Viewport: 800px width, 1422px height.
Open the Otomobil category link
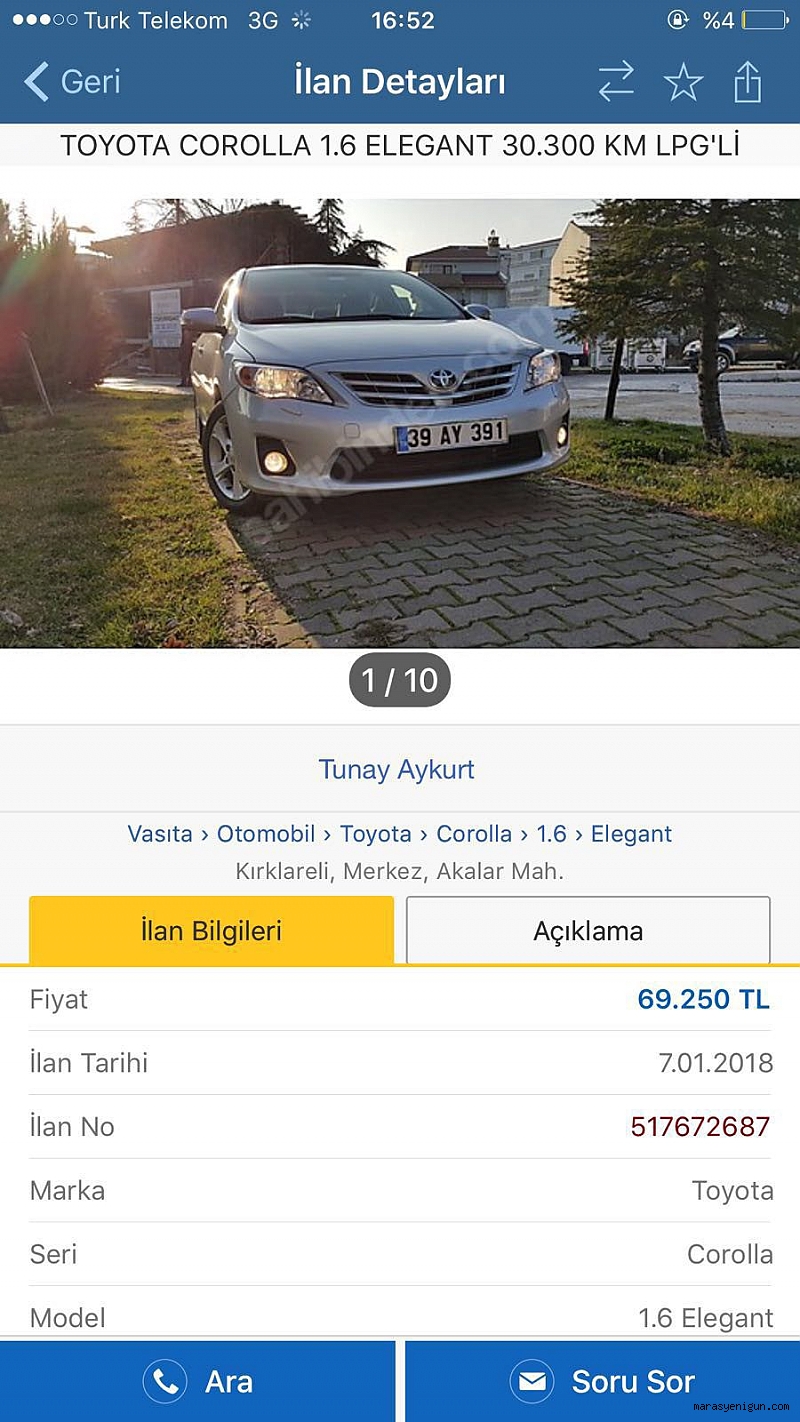pos(266,834)
